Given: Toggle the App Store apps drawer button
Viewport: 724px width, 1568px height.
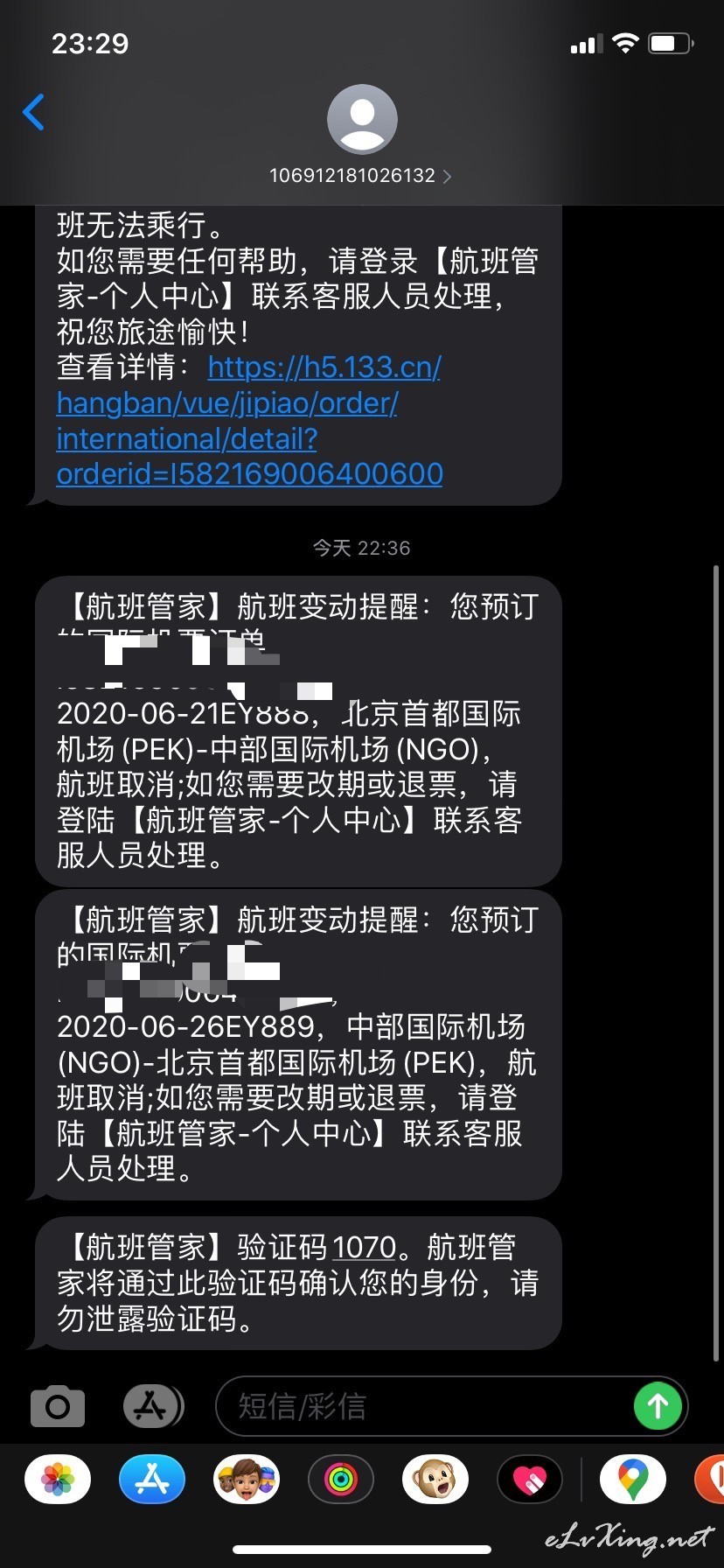Looking at the screenshot, I should point(153,1407).
